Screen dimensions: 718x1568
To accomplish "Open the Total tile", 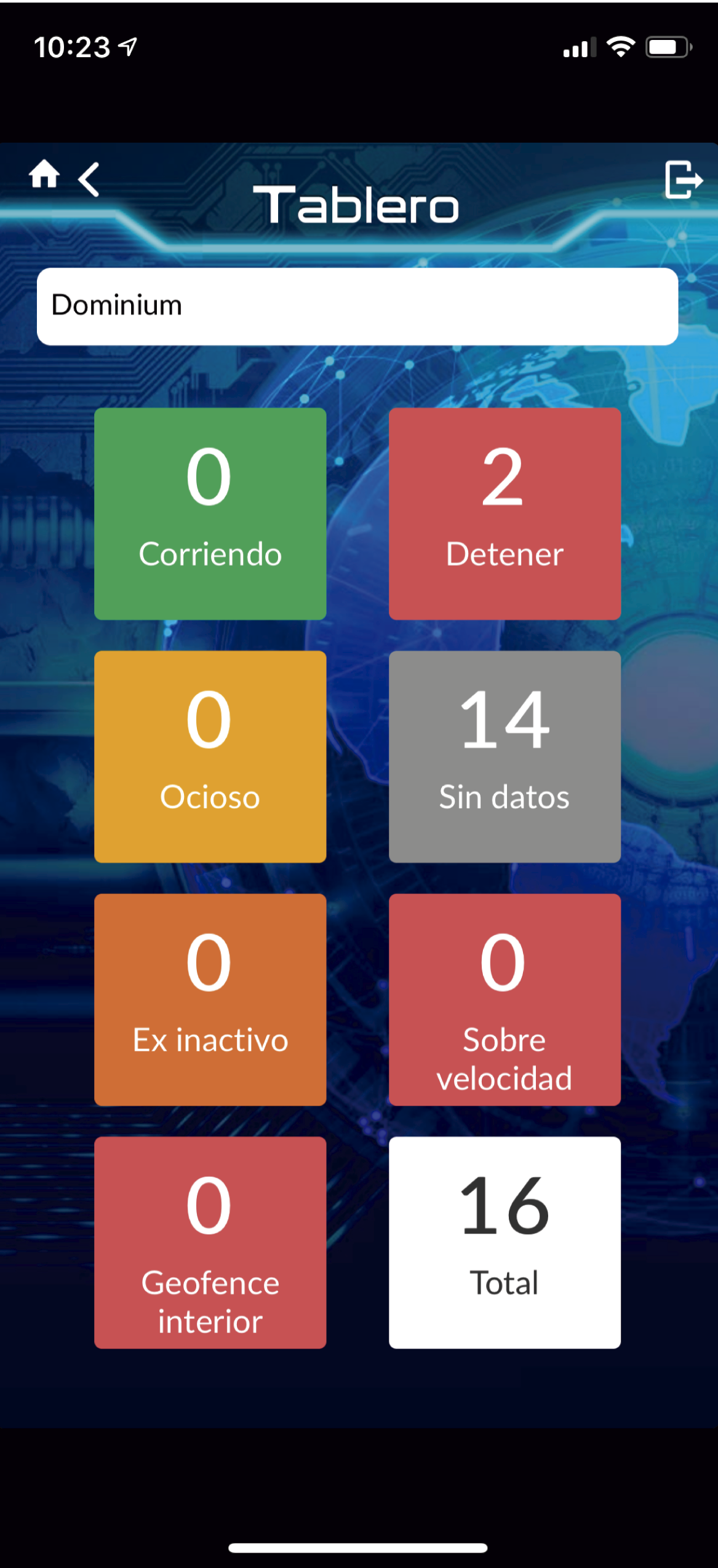I will (x=505, y=1242).
